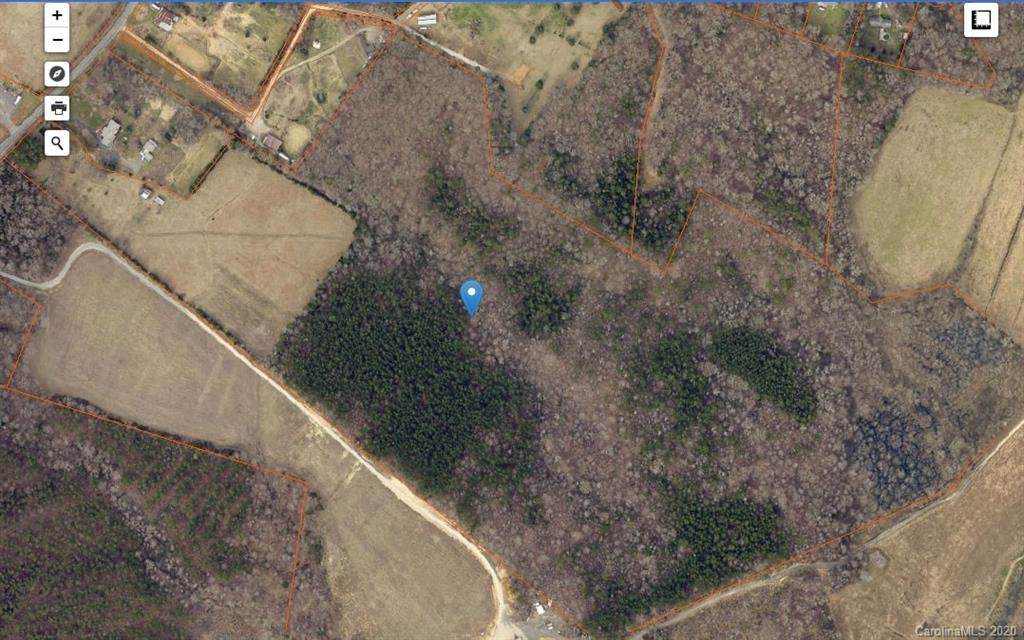Image resolution: width=1024 pixels, height=640 pixels.
Task: Open the map layers panel
Action: tap(980, 20)
